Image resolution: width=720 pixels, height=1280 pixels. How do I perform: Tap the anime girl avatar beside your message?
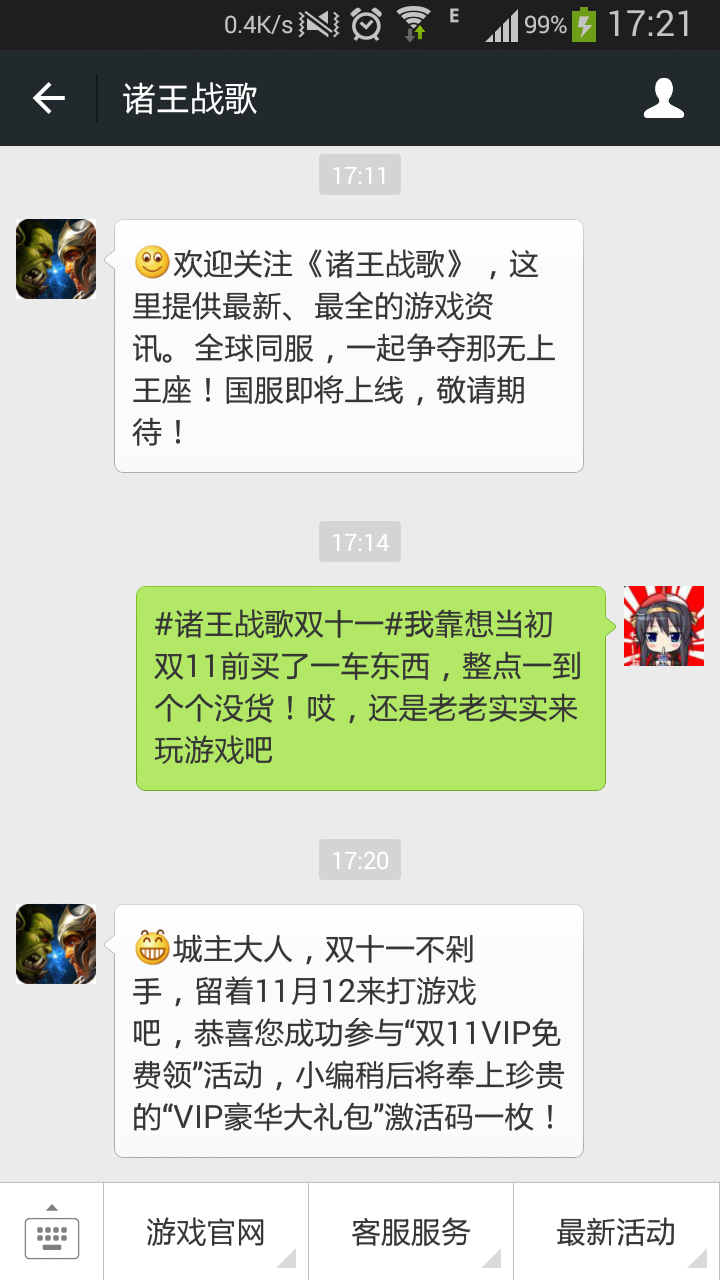[664, 626]
